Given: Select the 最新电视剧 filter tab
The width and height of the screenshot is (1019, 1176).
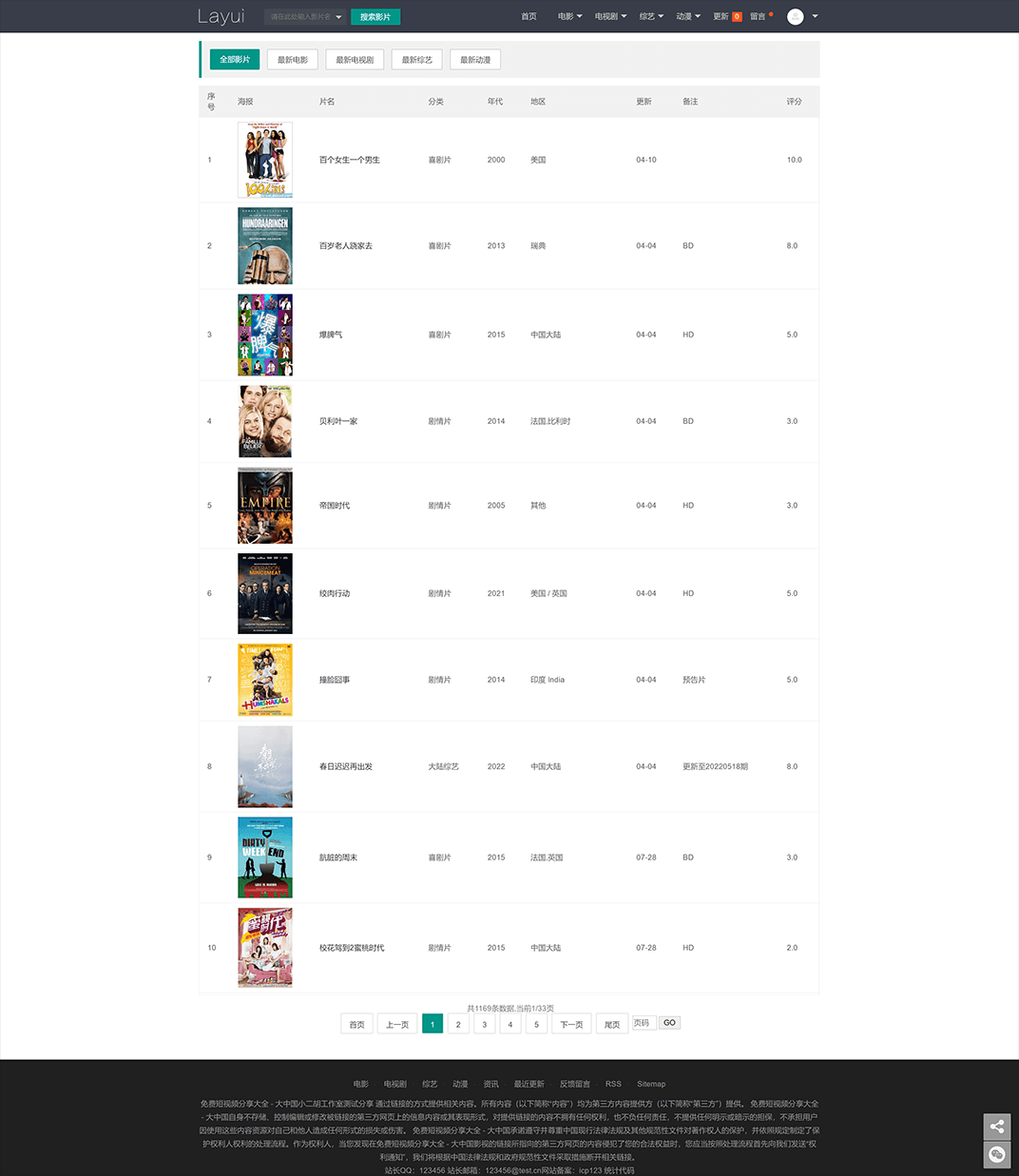Looking at the screenshot, I should (x=355, y=60).
